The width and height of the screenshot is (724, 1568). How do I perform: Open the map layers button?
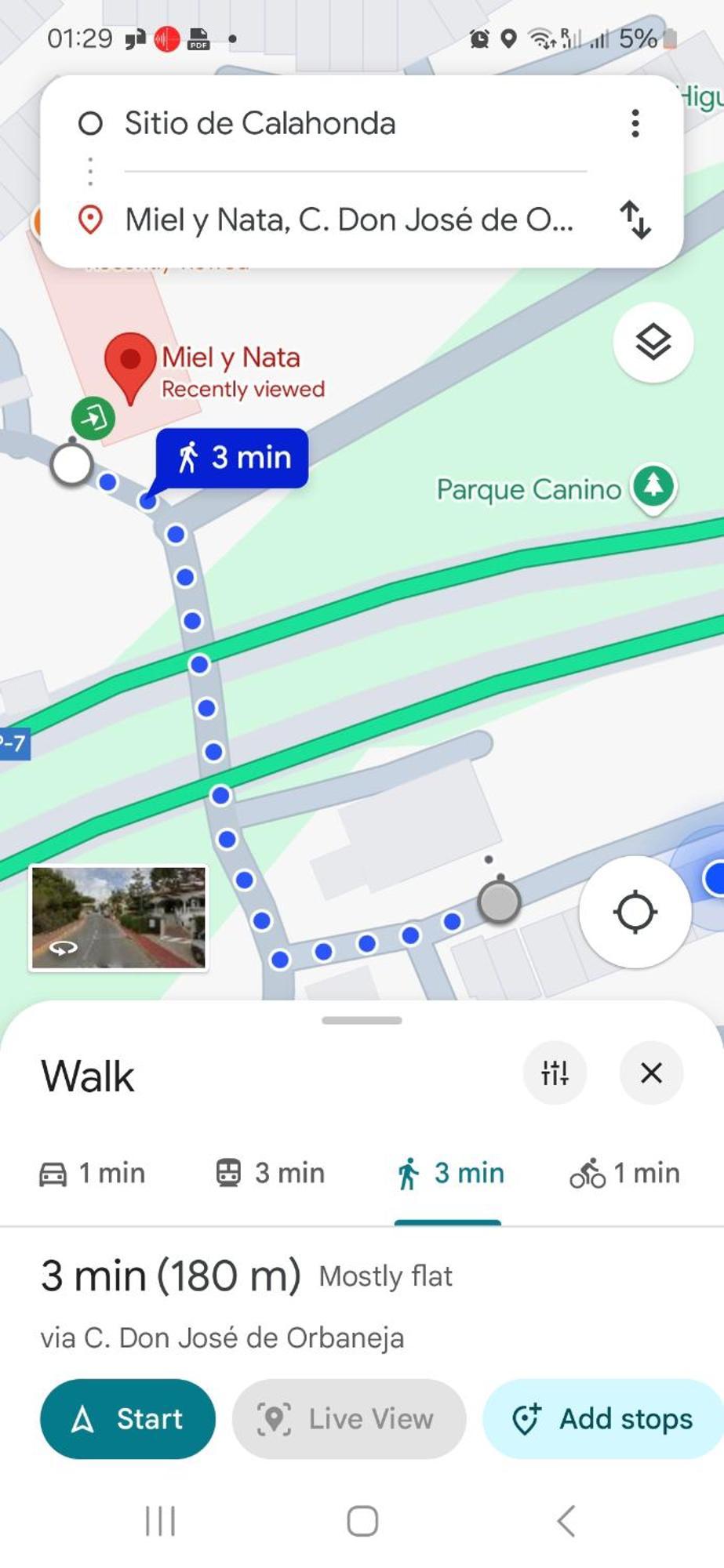click(x=653, y=342)
